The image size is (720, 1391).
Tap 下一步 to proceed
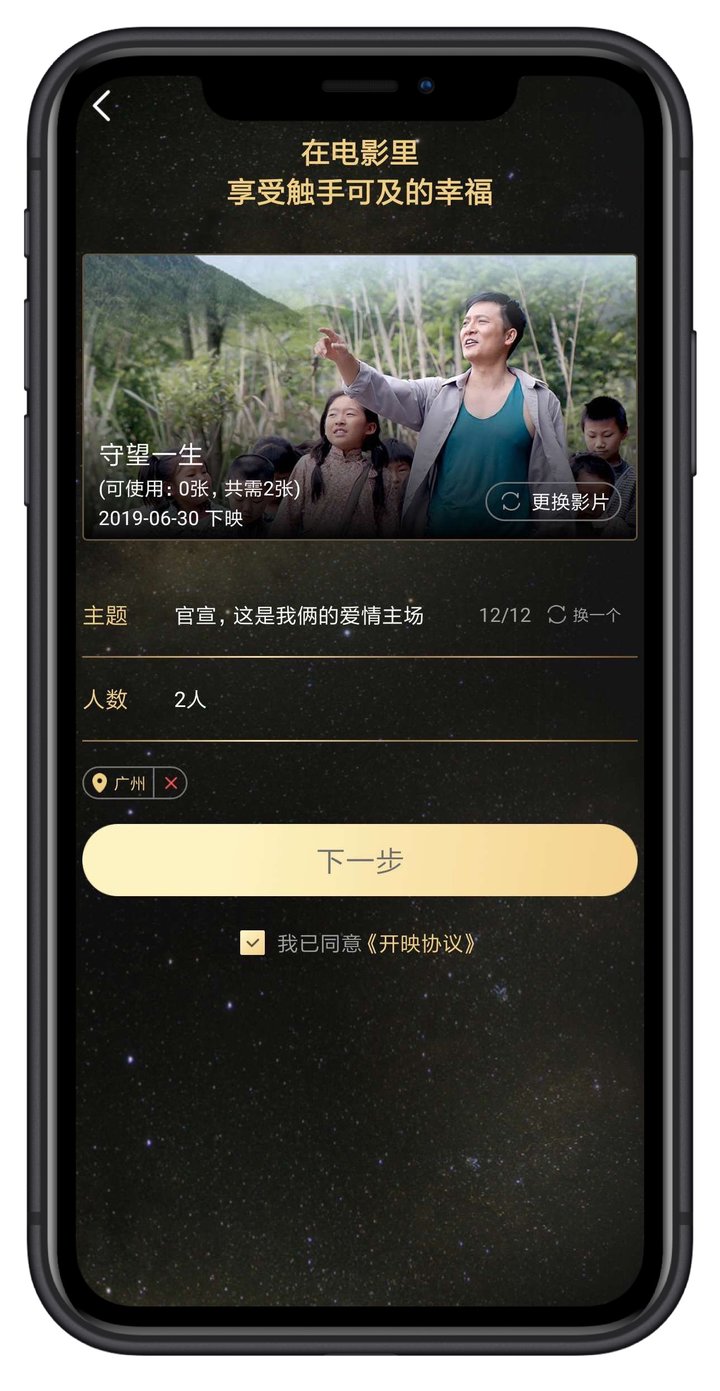[x=359, y=860]
